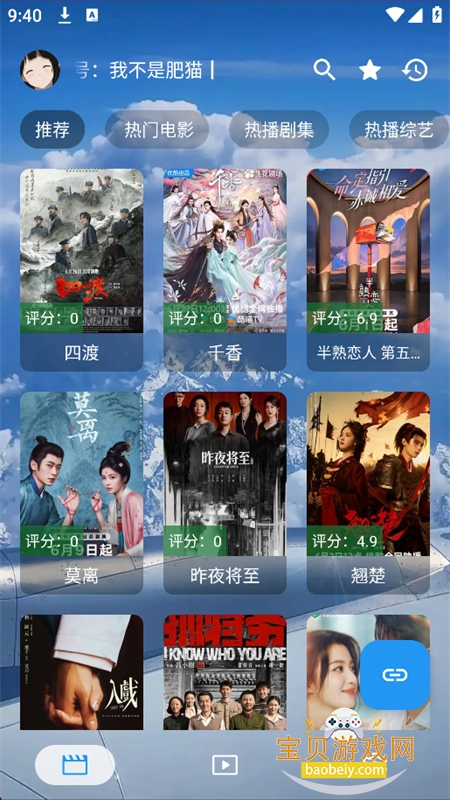Viewport: 450px width, 800px height.
Task: Open favorites with the star icon
Action: point(370,70)
